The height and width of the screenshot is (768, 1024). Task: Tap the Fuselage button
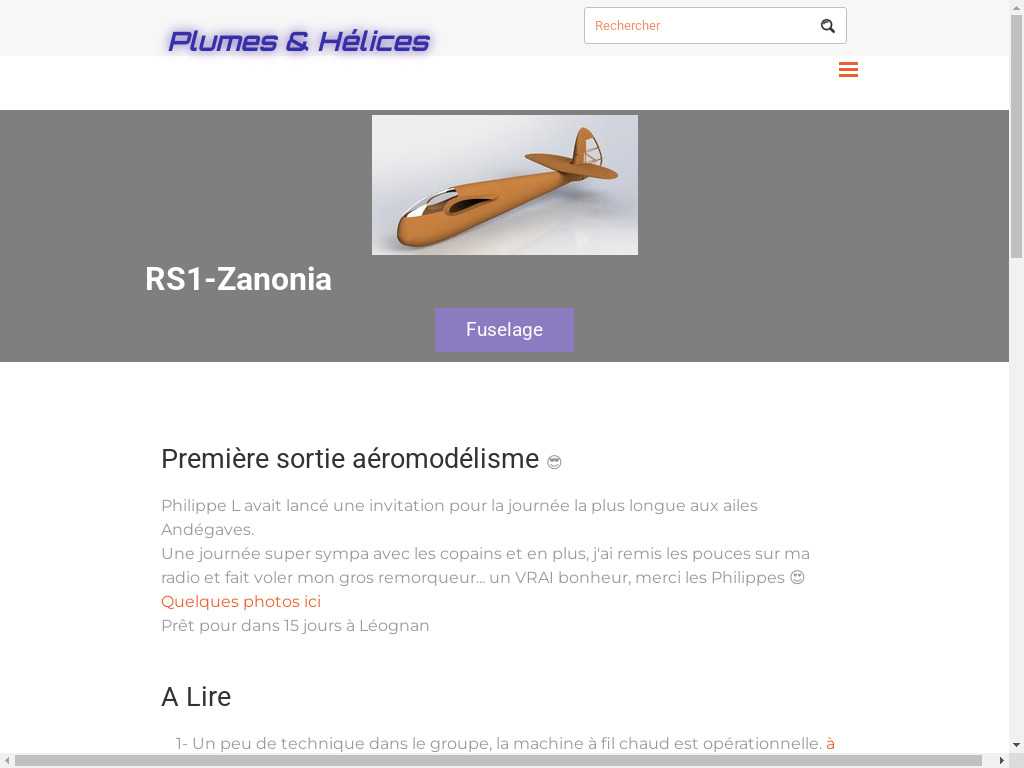[x=504, y=330]
